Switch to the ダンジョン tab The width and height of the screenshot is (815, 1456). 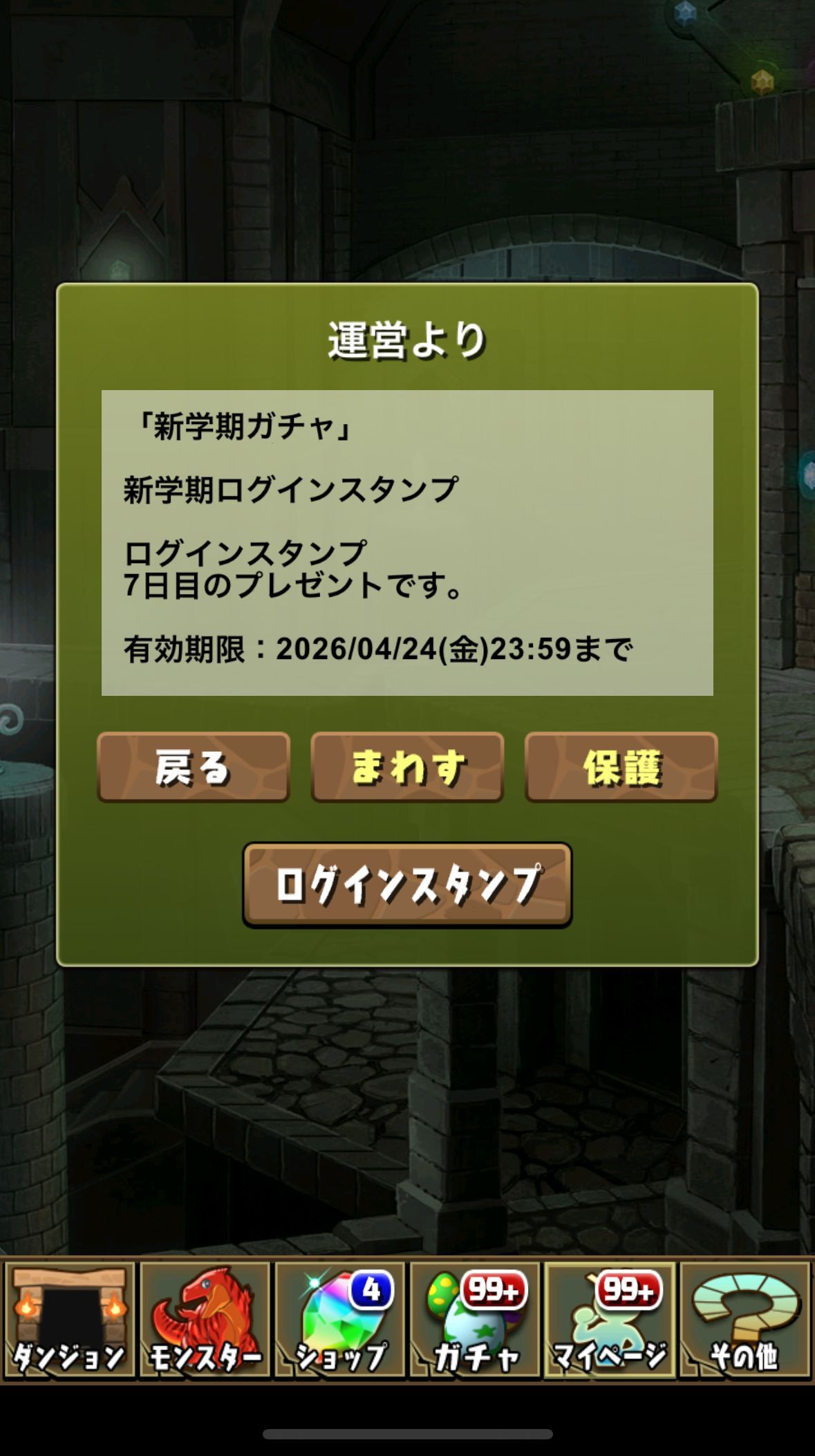[x=69, y=1320]
